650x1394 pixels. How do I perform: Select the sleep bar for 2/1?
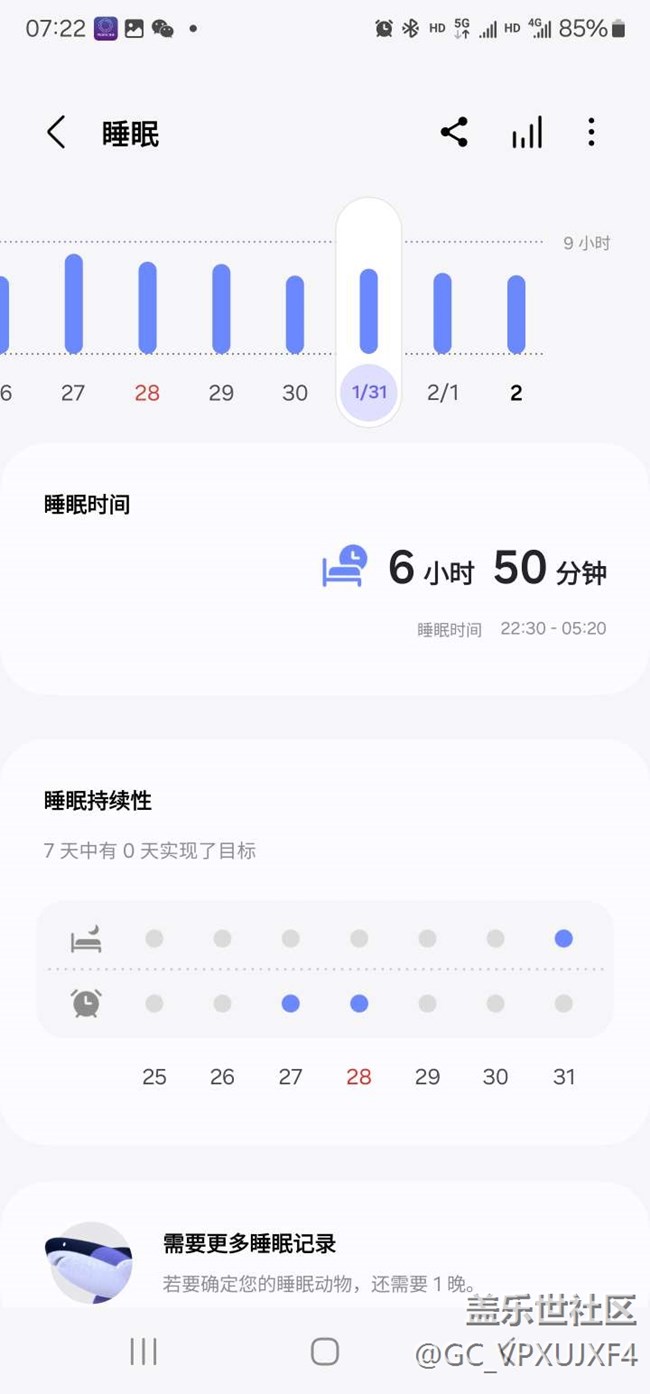click(x=442, y=313)
